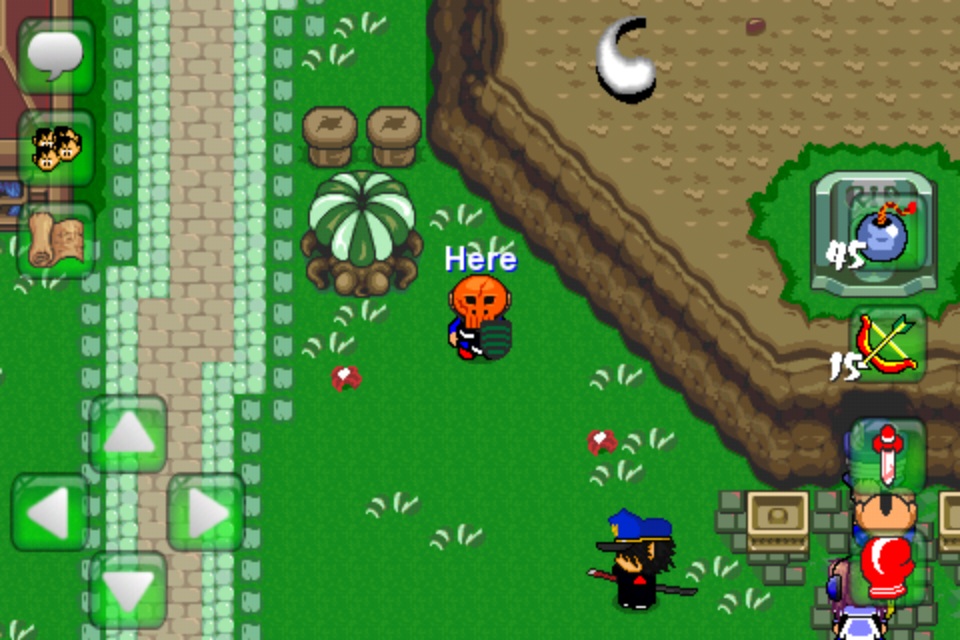This screenshot has height=640, width=960.
Task: Open the chat speech bubble
Action: [x=56, y=55]
